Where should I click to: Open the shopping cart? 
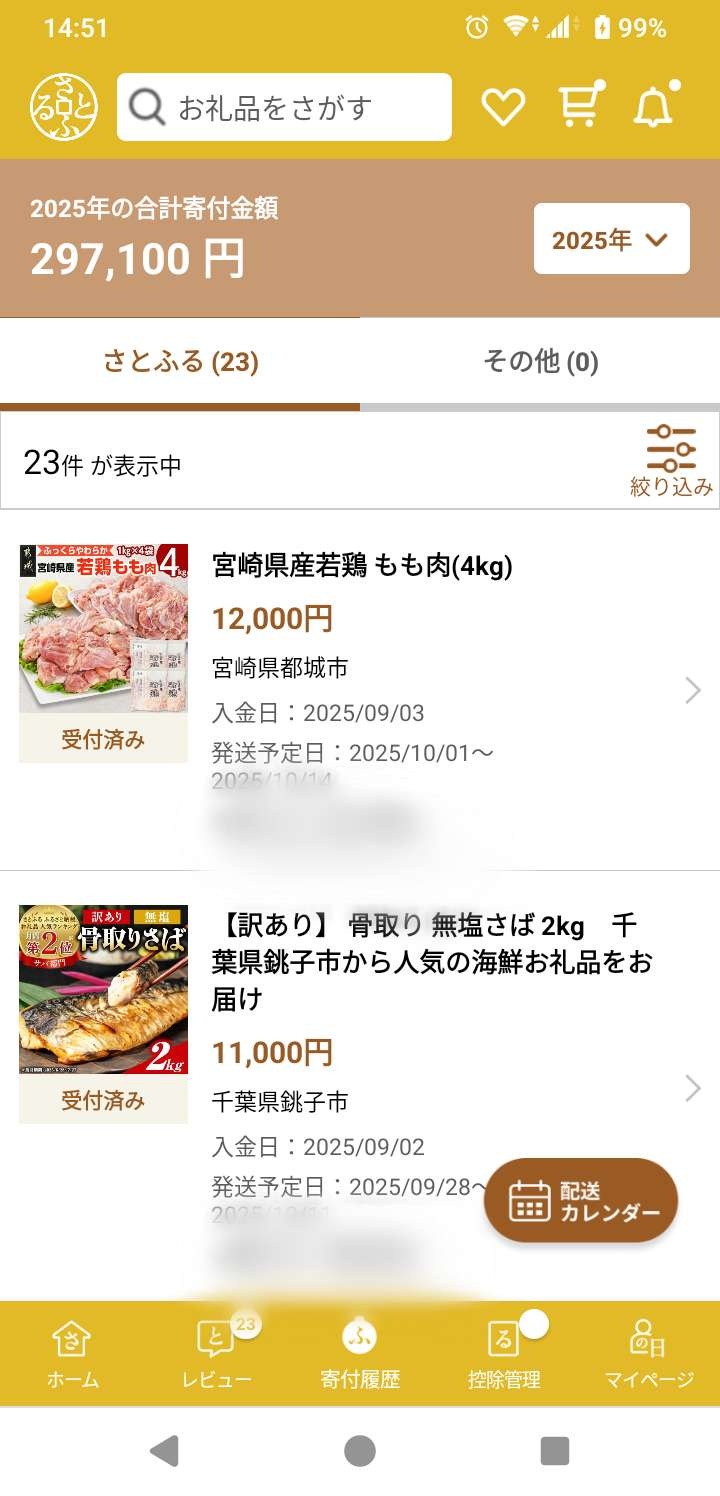(580, 105)
